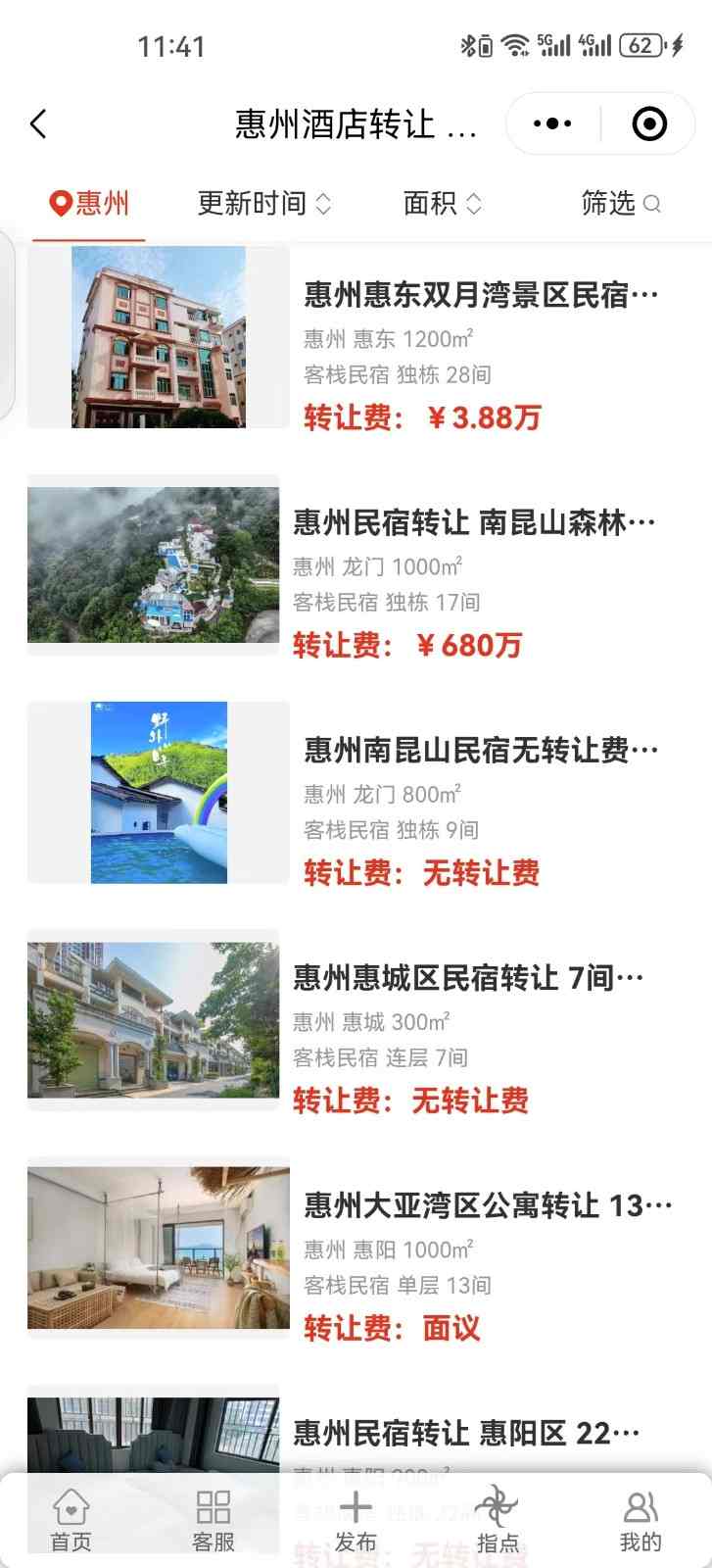Tap the search magnifier icon beside 筛选
The image size is (712, 1568).
653,204
